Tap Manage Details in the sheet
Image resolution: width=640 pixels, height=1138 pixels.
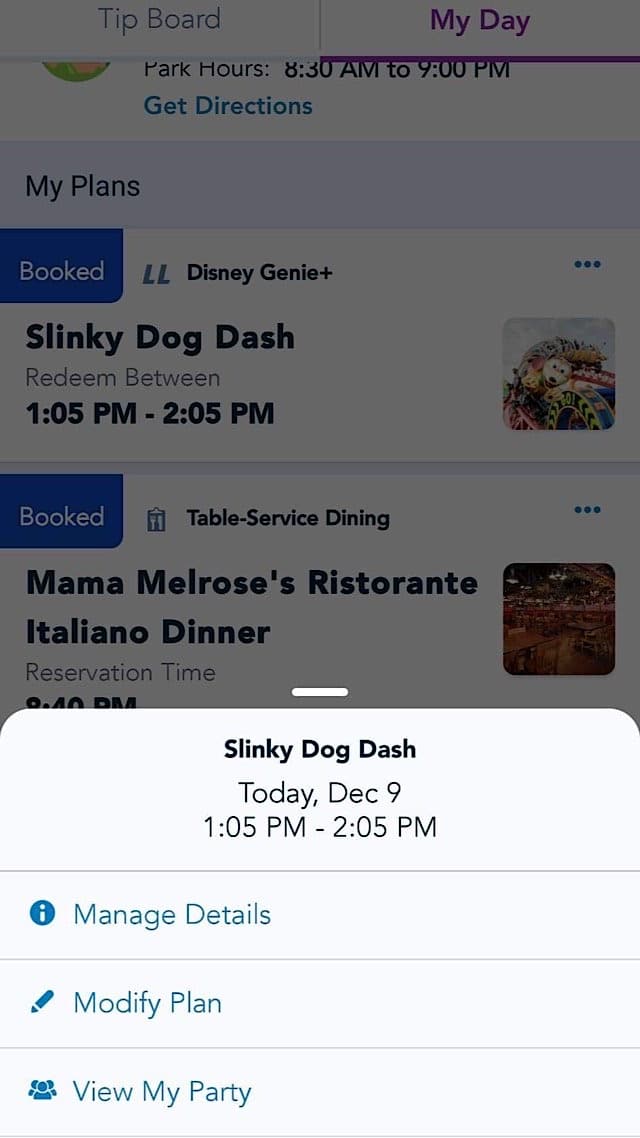point(172,915)
